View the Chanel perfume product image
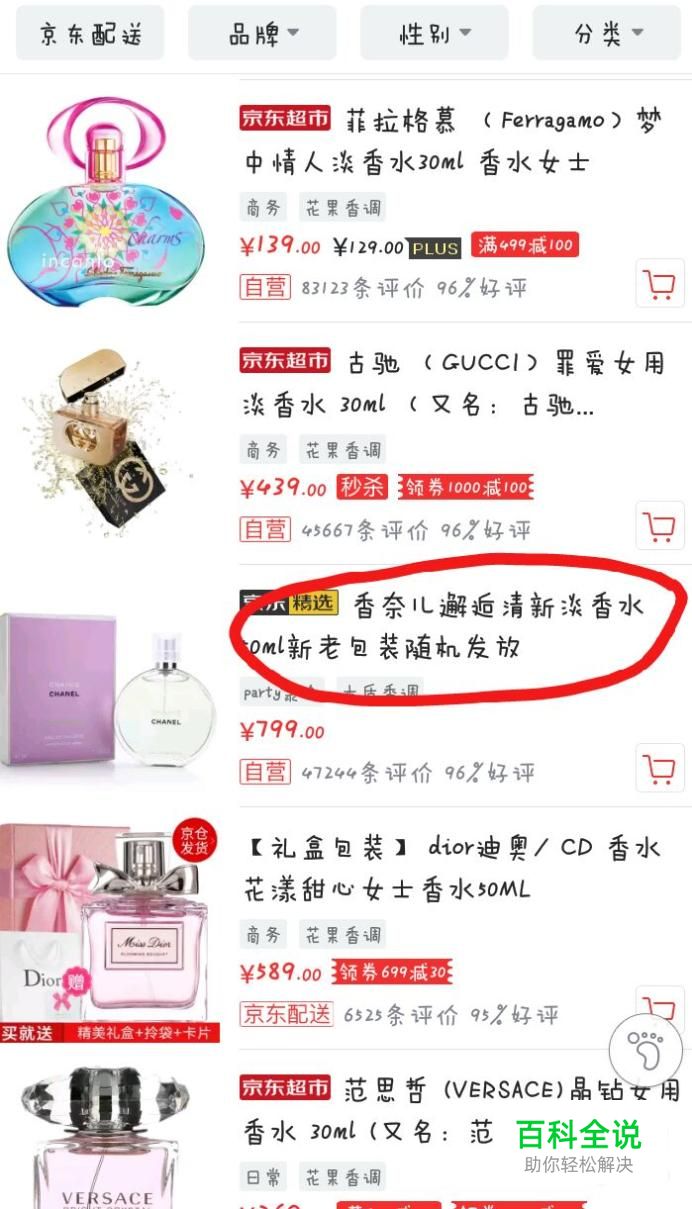 pyautogui.click(x=110, y=690)
